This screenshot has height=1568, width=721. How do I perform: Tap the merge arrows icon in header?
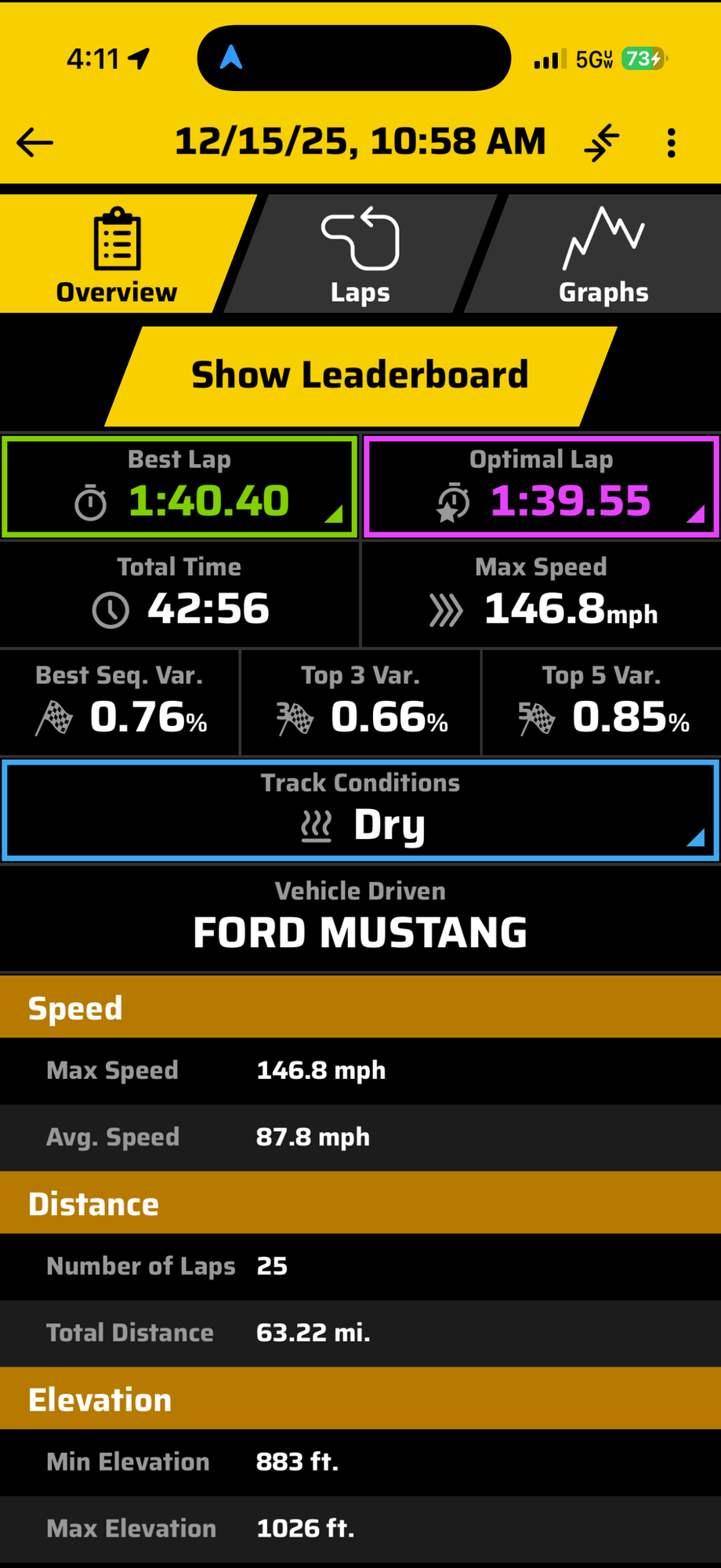click(602, 143)
